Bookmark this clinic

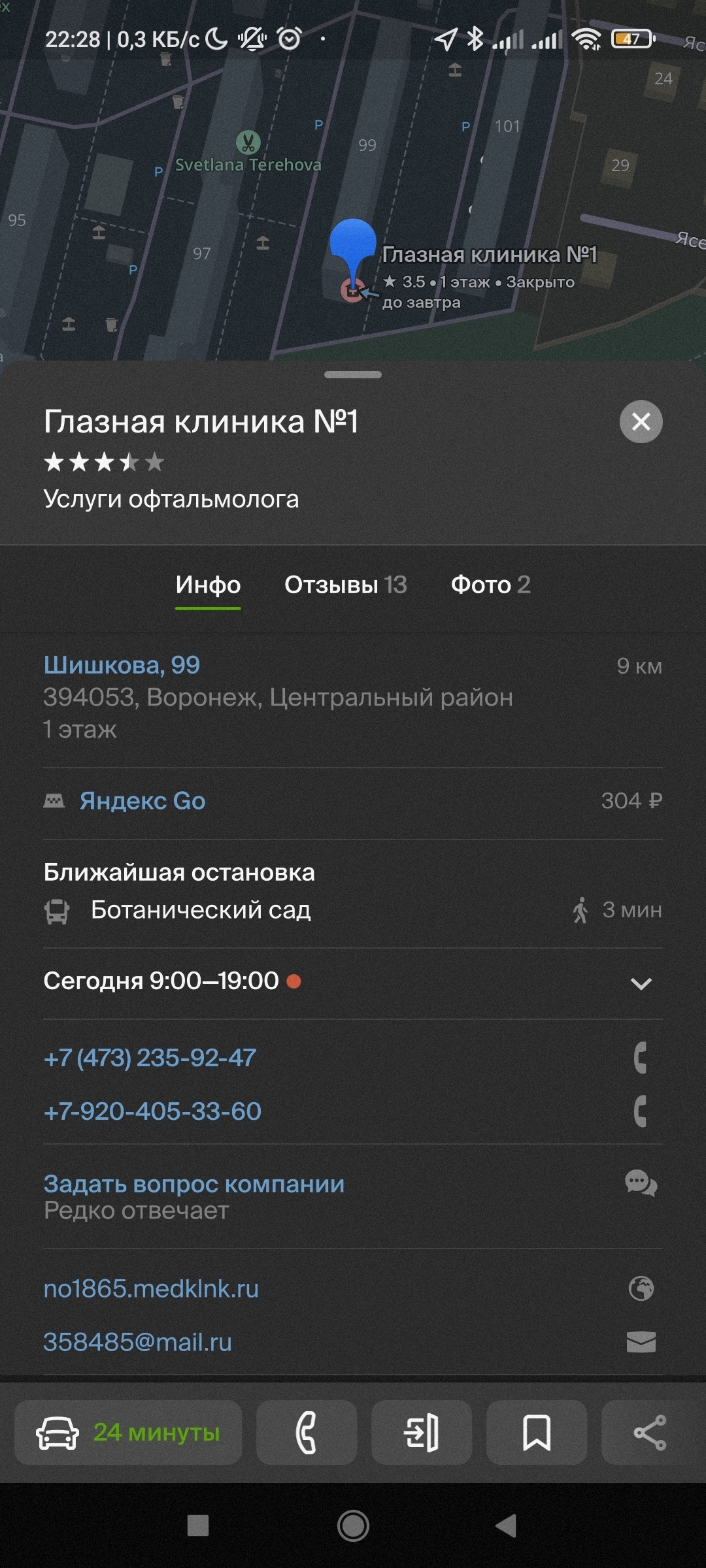[x=537, y=1432]
